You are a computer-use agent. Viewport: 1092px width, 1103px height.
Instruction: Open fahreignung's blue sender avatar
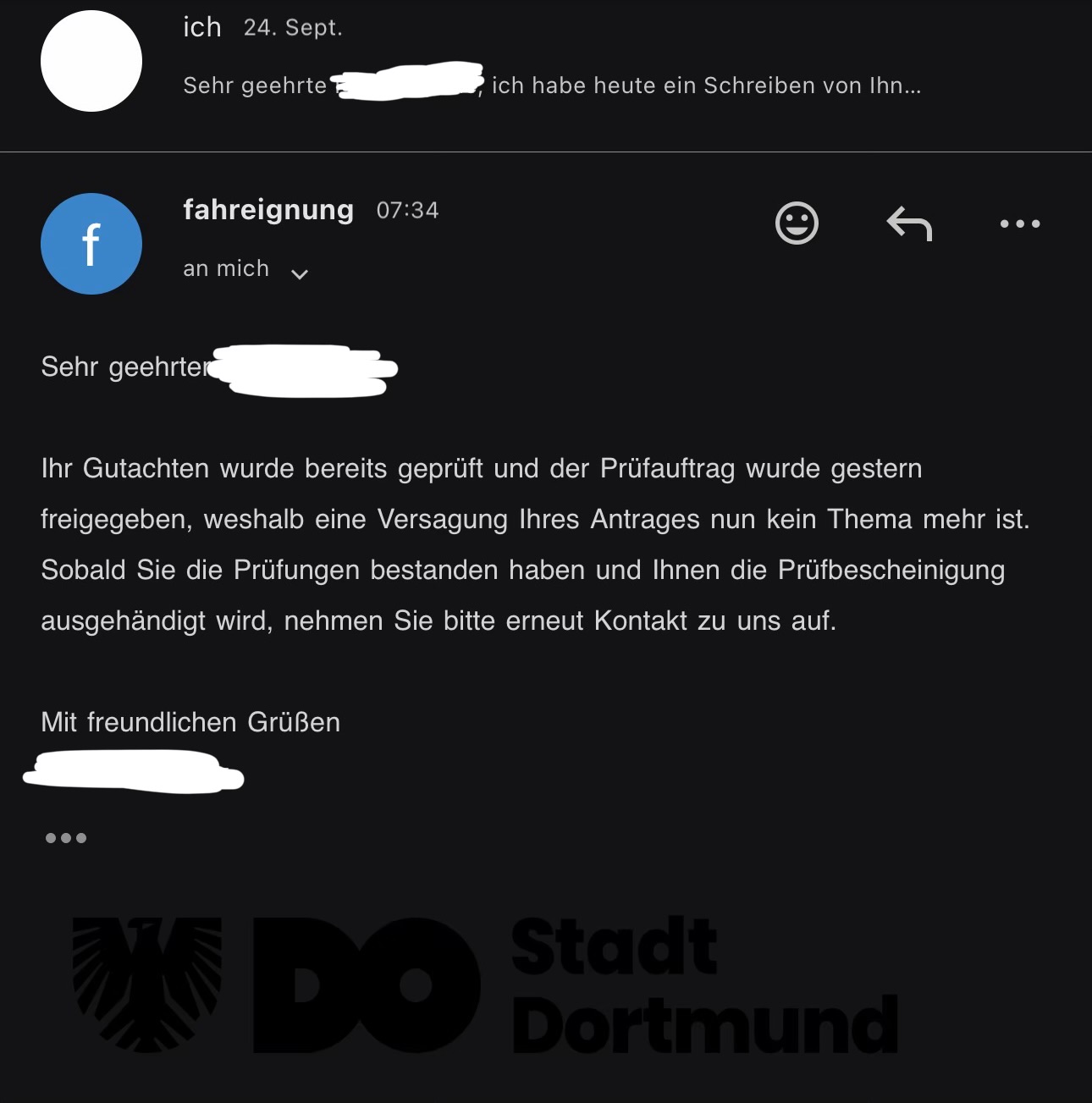pos(91,245)
